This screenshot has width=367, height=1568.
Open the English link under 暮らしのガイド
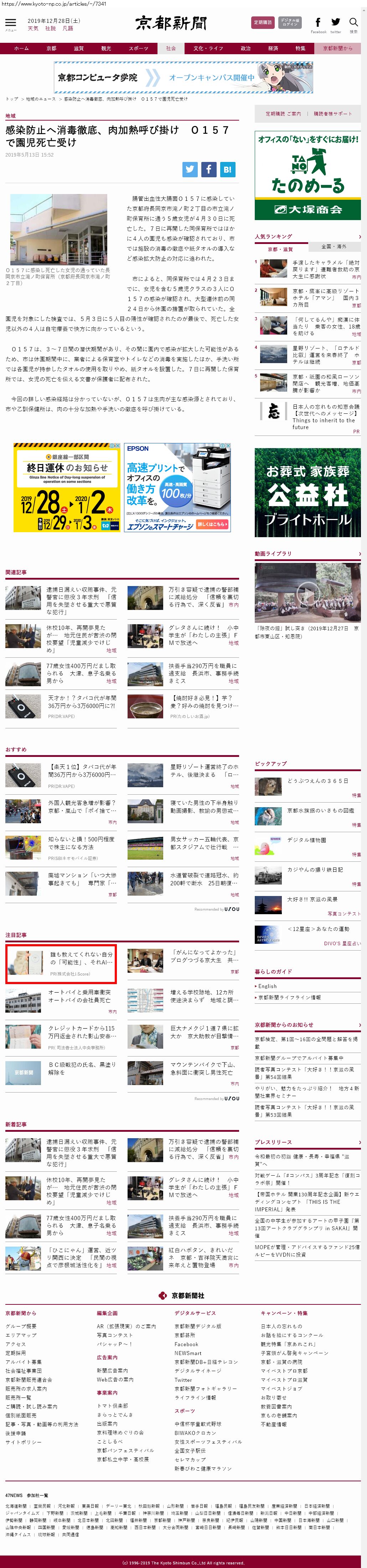(x=267, y=986)
